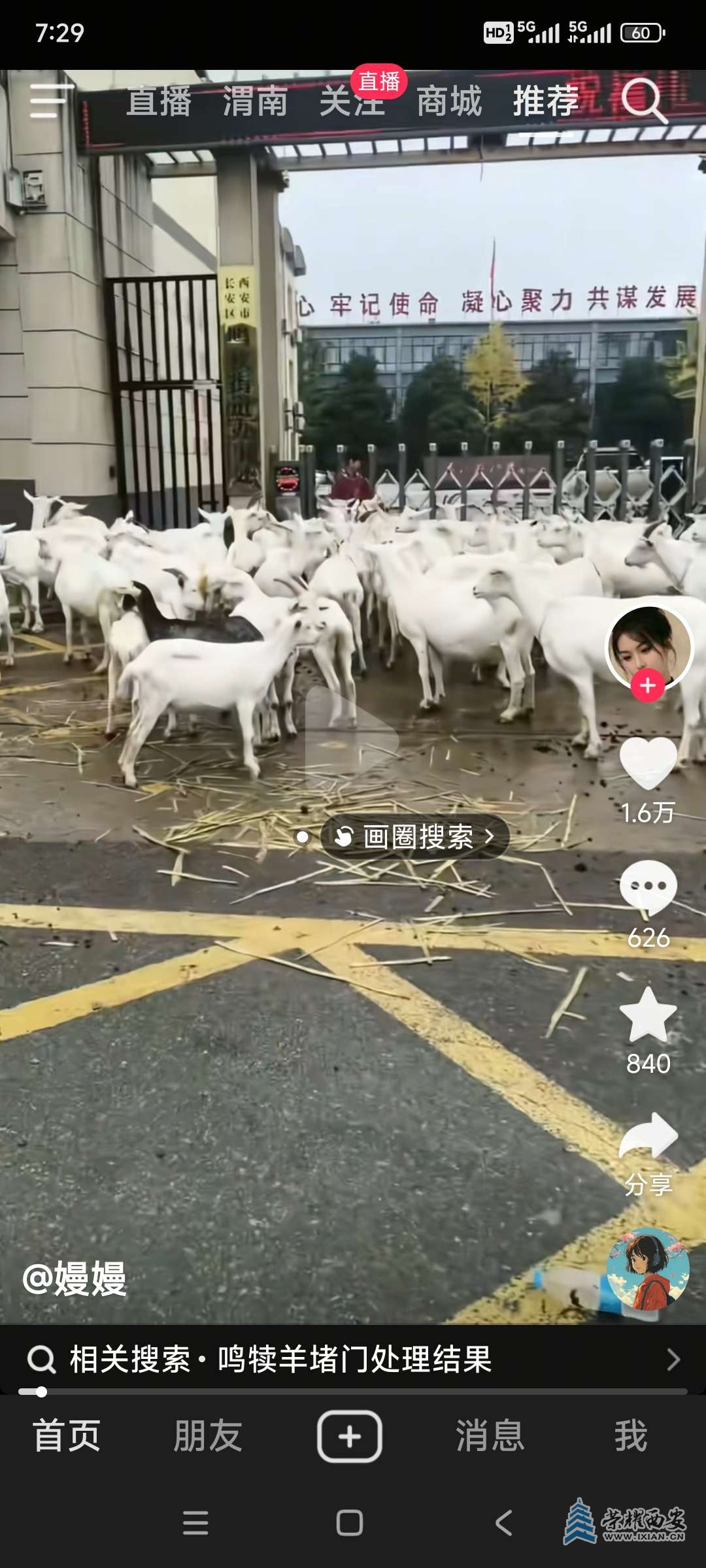Screen dimensions: 706x1568
Task: Favorite the video with the star icon
Action: pos(648,1015)
